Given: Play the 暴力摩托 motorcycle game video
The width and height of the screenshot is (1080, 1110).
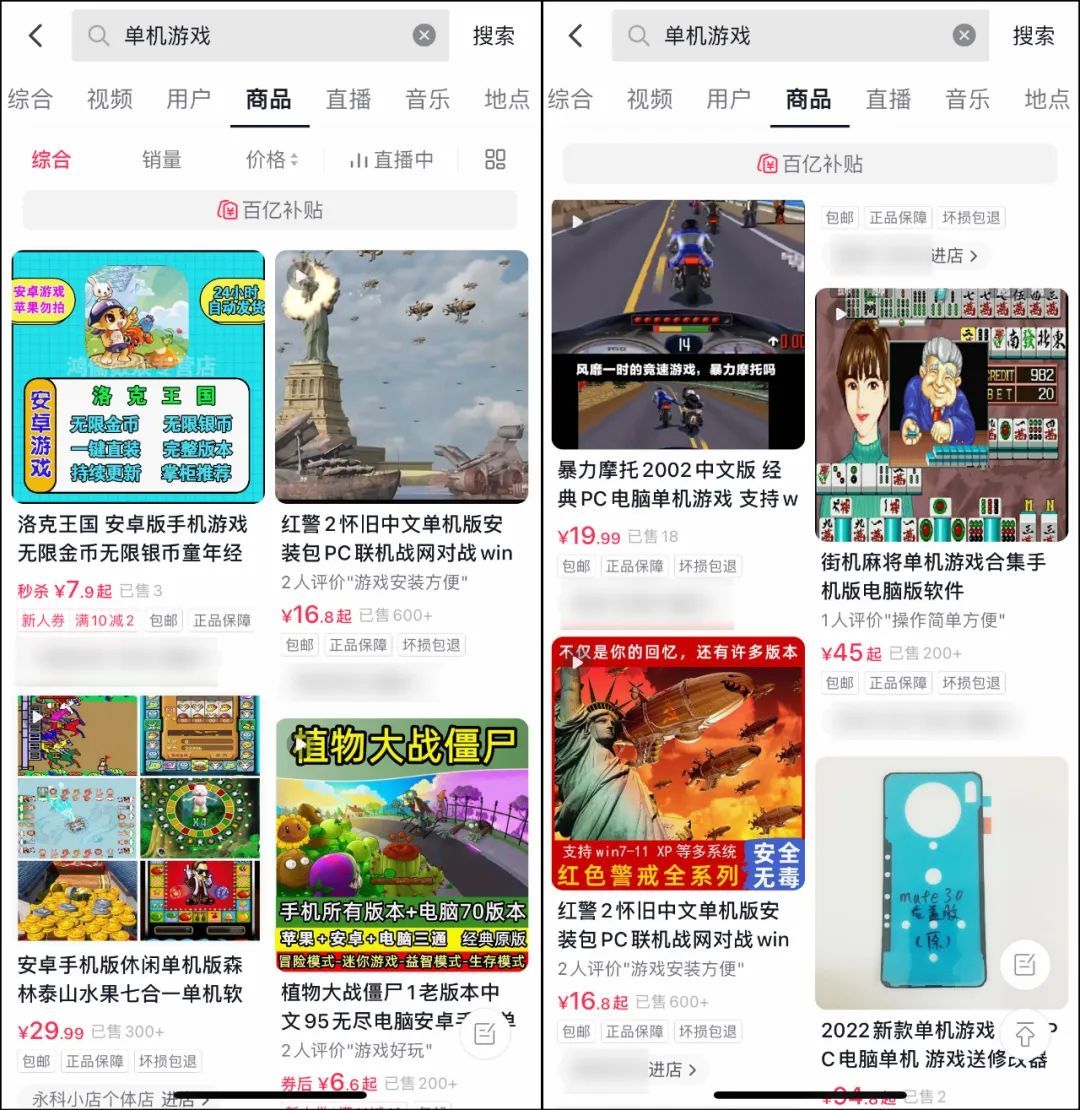Looking at the screenshot, I should click(x=578, y=219).
